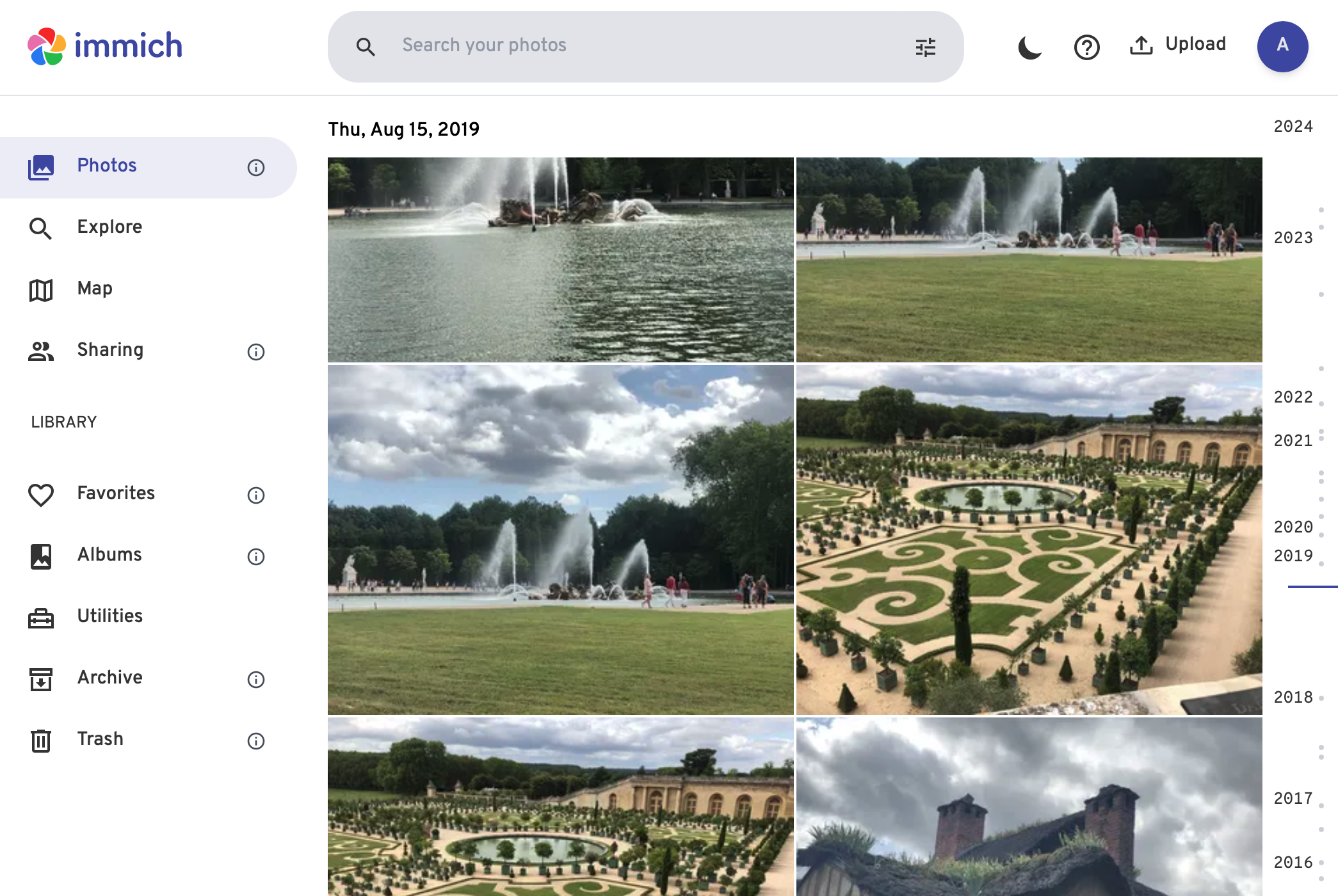Show info icon next to Albums

point(256,557)
